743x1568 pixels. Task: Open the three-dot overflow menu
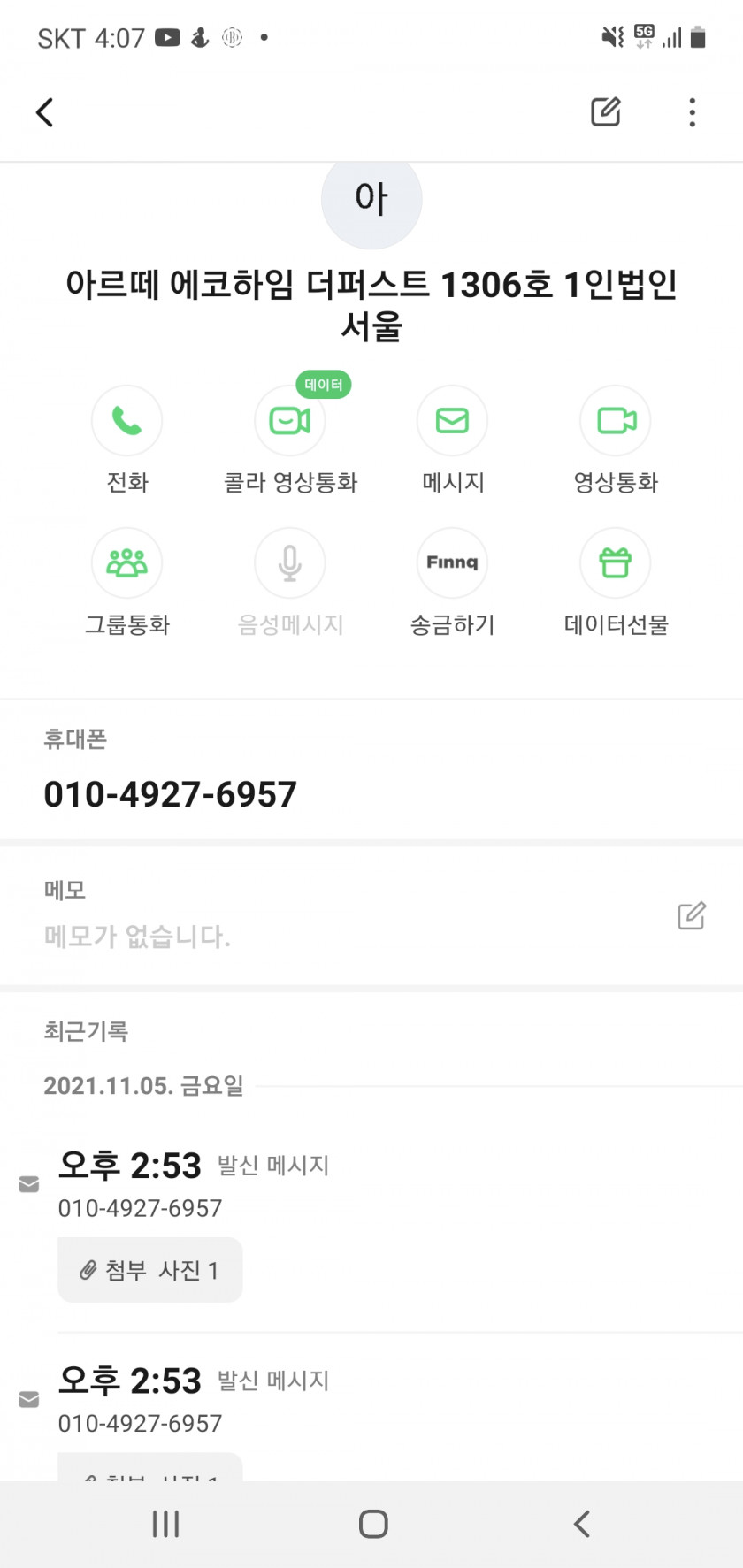(693, 112)
